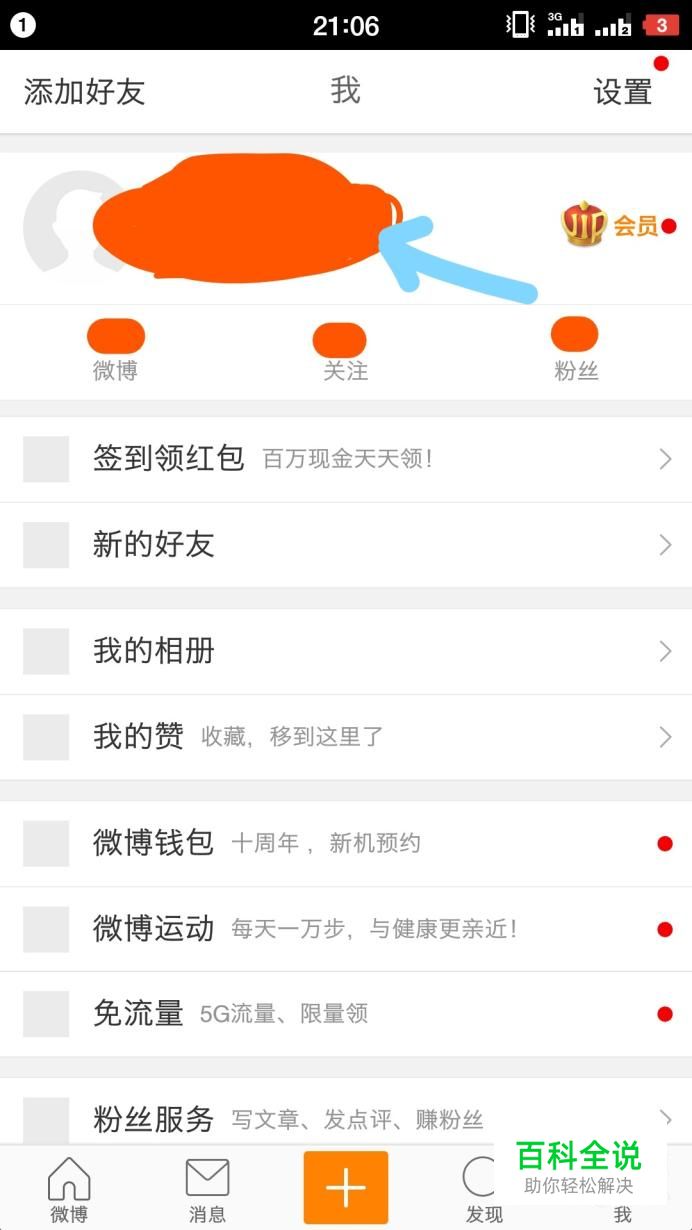This screenshot has height=1230, width=692.
Task: Open 我的相册 album
Action: pos(346,651)
